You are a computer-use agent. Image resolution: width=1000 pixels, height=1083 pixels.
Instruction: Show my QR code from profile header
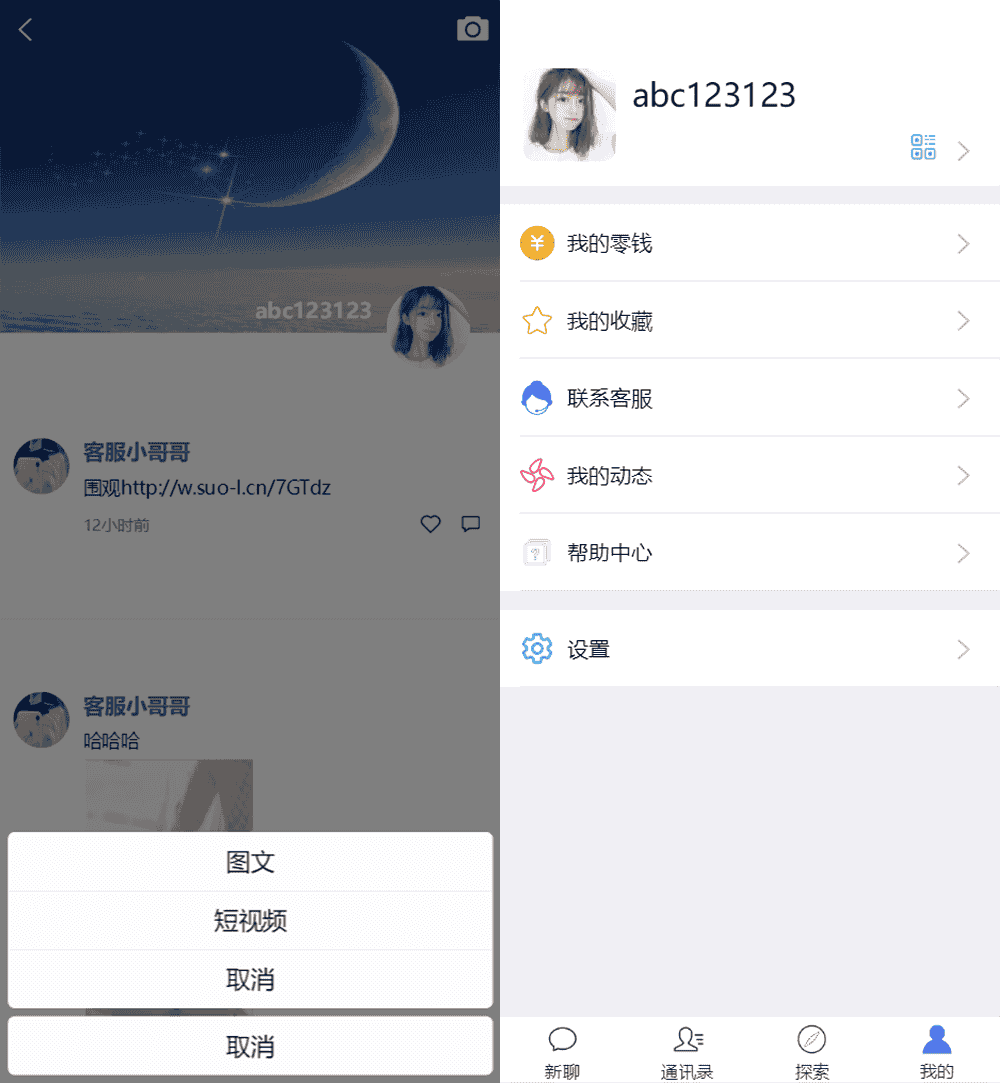(923, 148)
